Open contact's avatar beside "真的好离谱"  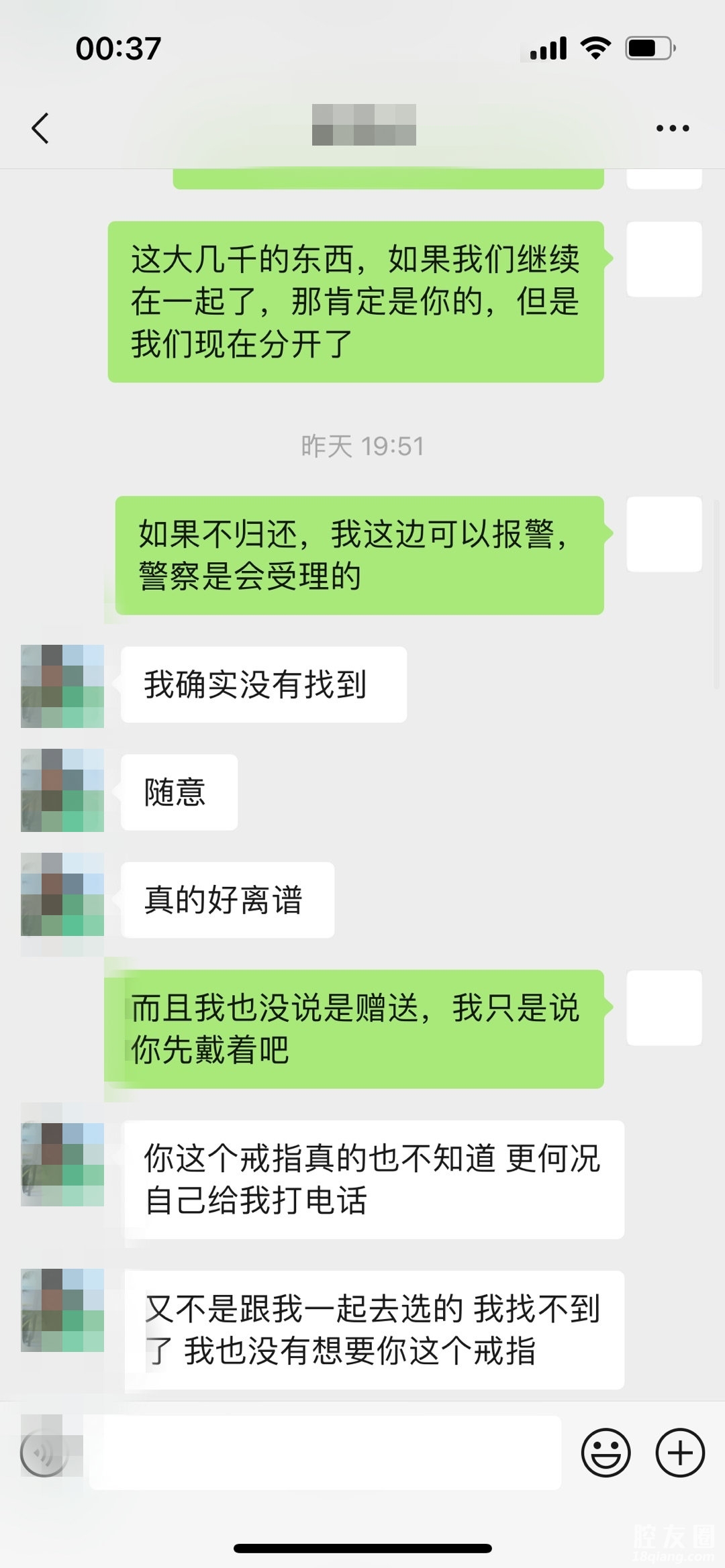coord(62,894)
